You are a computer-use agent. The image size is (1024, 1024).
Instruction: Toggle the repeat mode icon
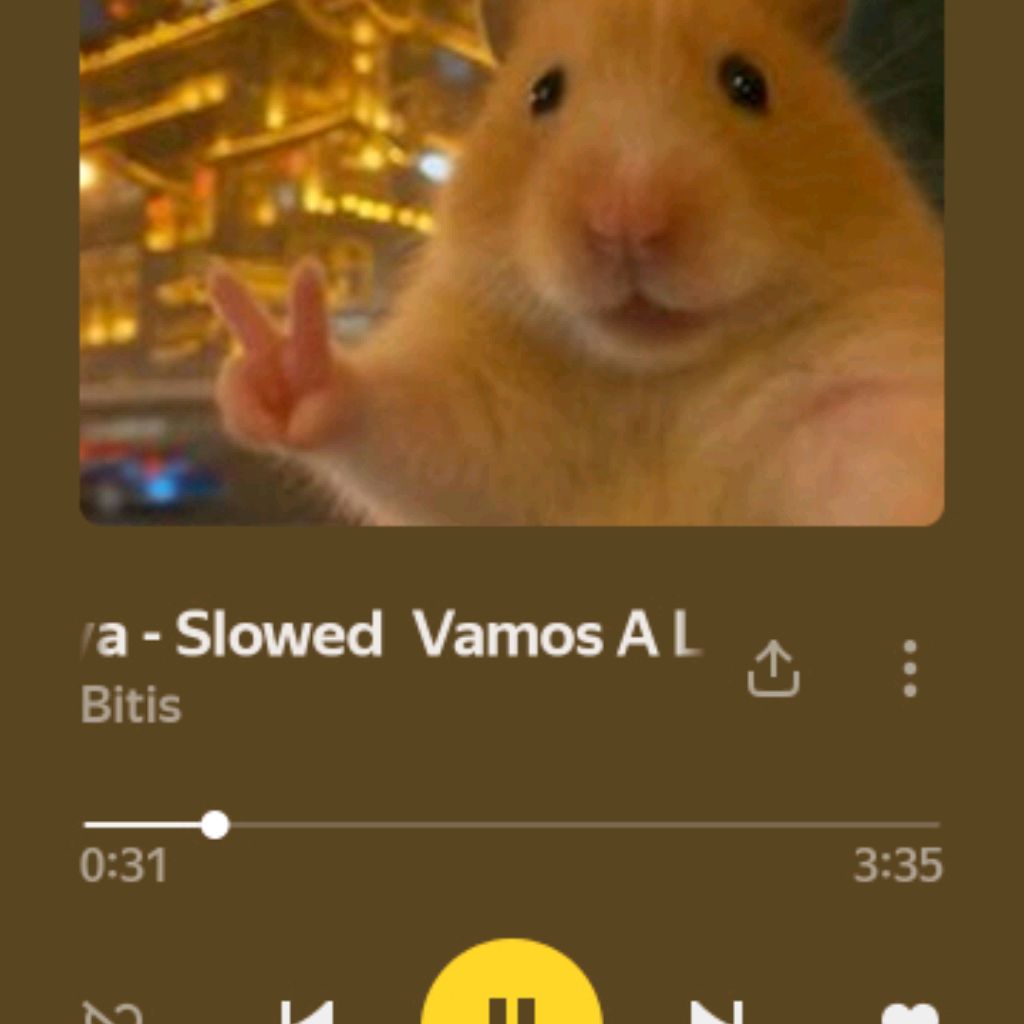[112, 1012]
